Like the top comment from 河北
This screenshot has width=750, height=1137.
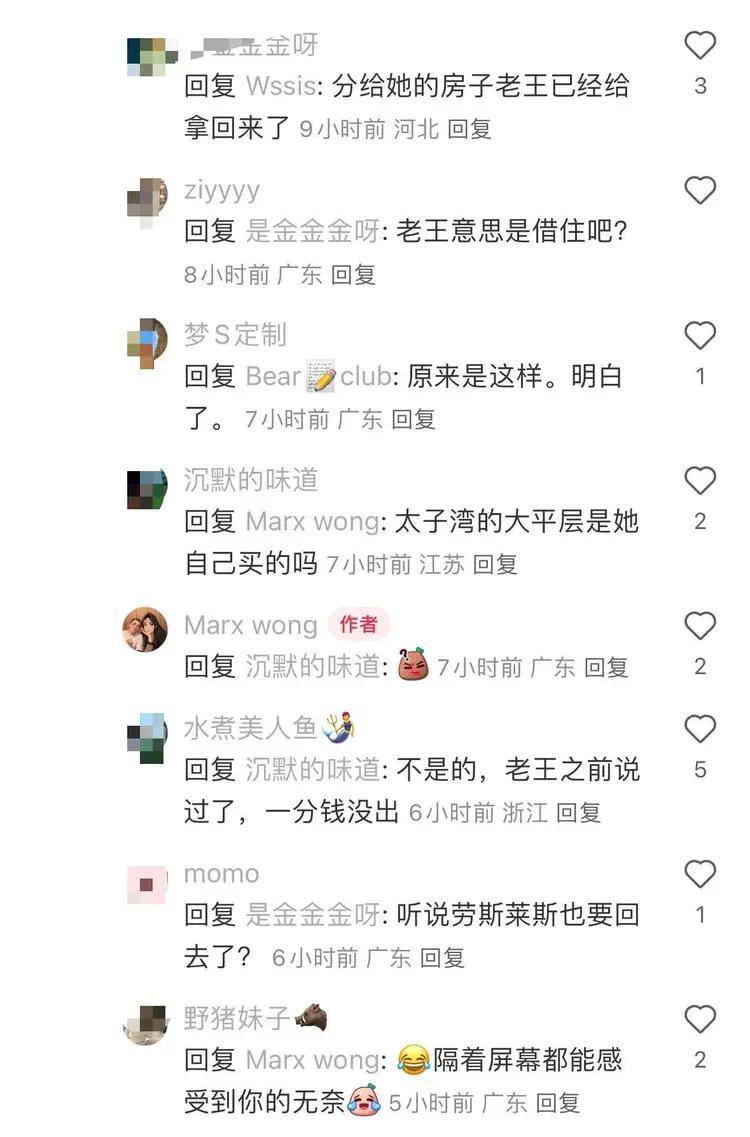700,45
